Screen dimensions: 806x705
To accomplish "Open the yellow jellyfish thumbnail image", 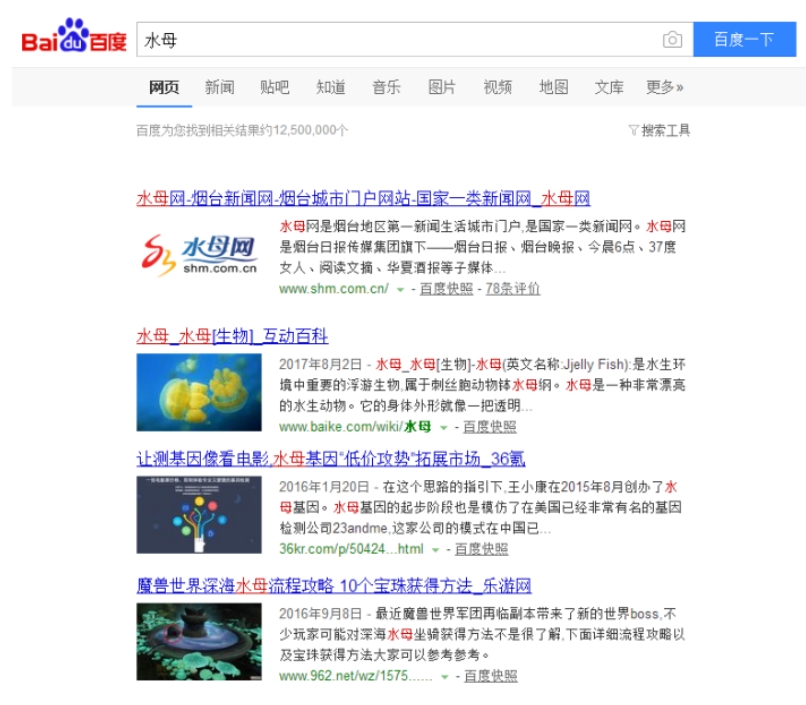I will [x=199, y=393].
